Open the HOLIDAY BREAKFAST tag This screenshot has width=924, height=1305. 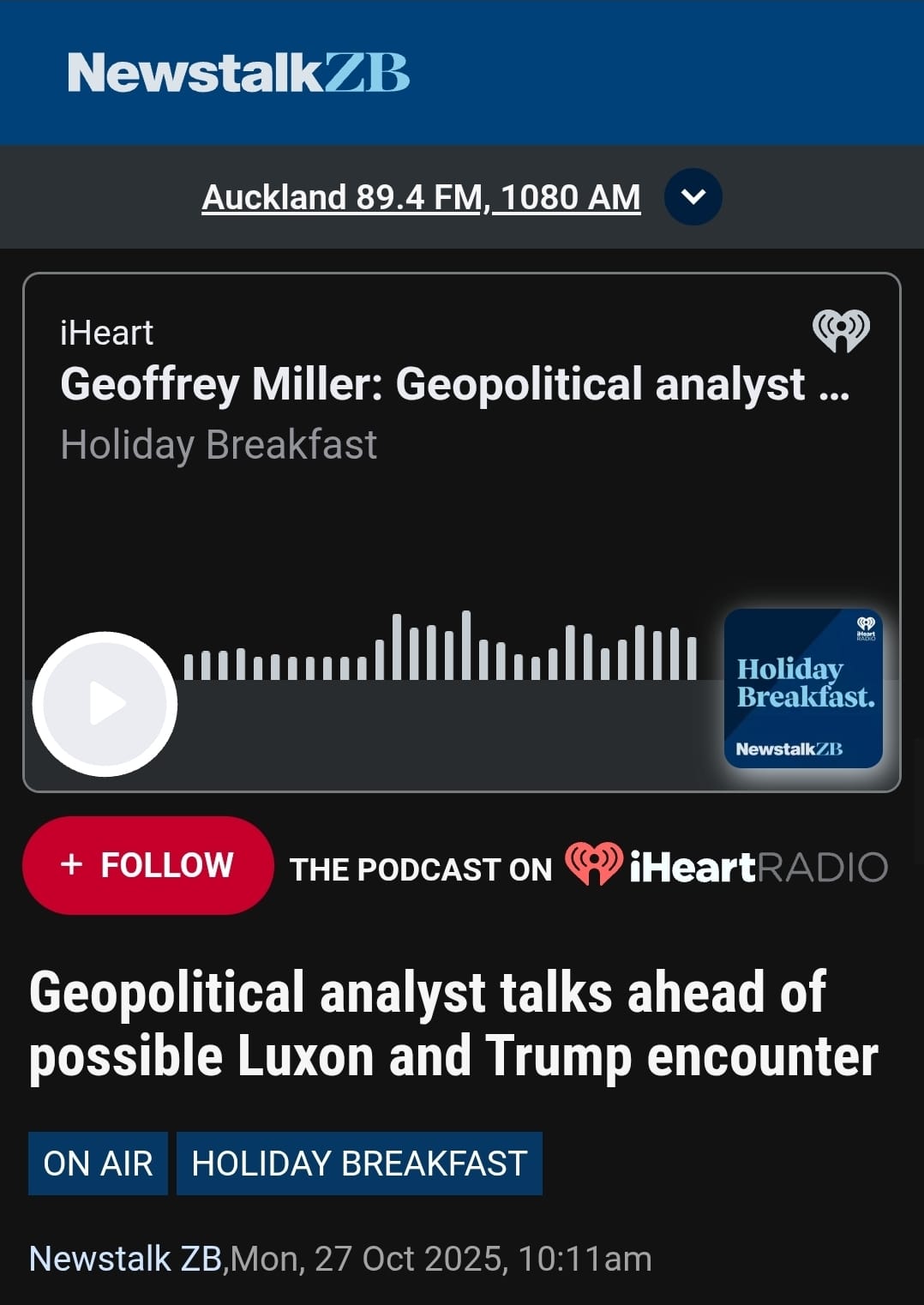pos(359,1164)
